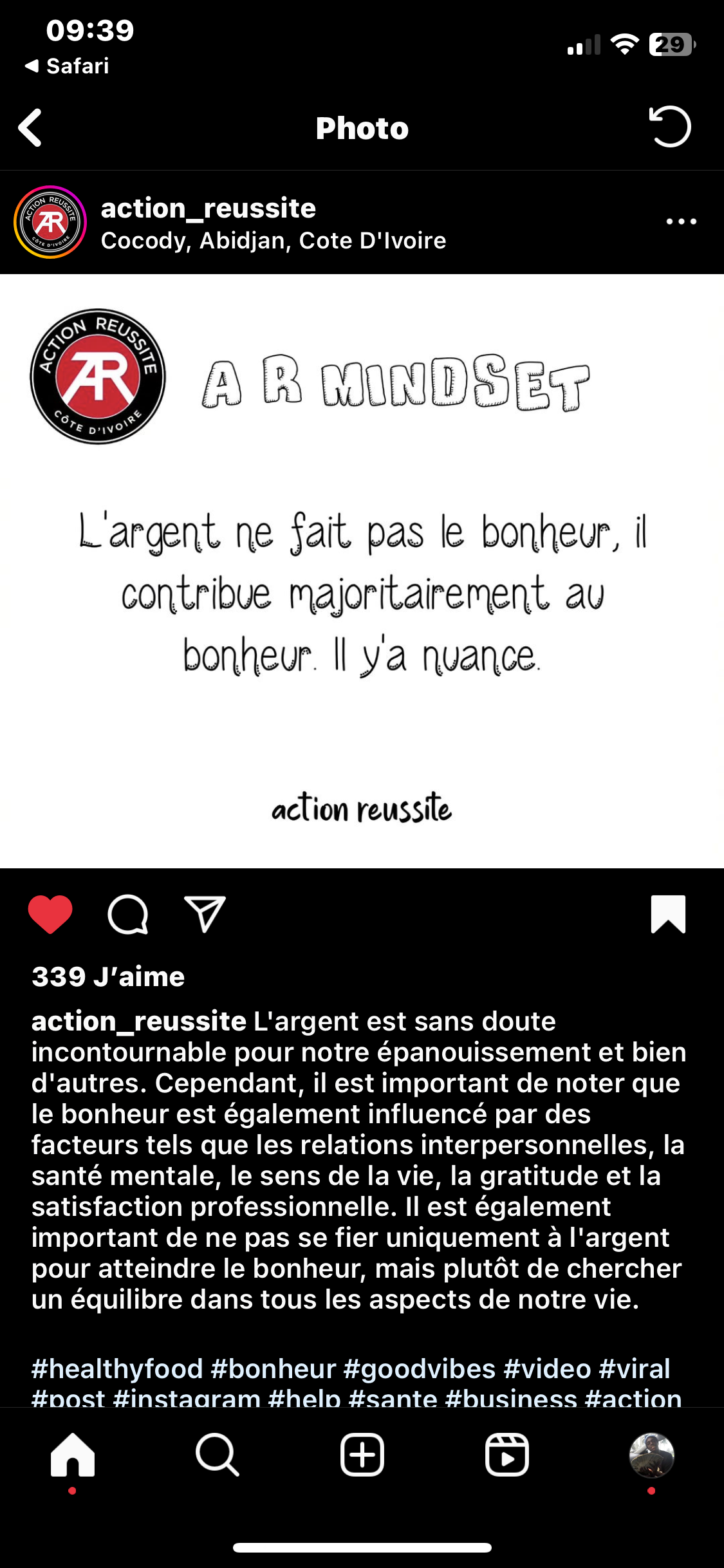This screenshot has width=724, height=1568.
Task: Open location Cocody, Abidjan, Cote D'Ivoire
Action: [274, 241]
